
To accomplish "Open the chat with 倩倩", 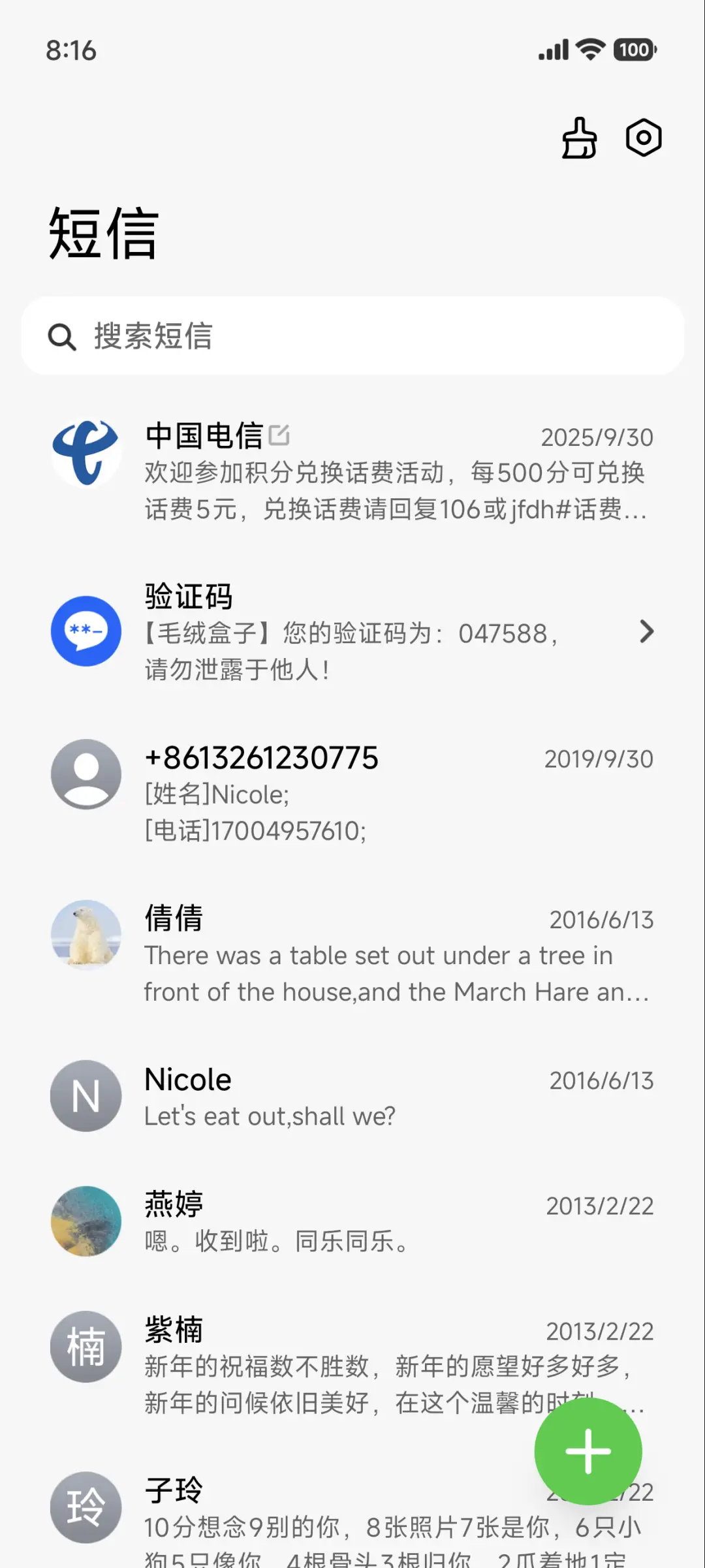I will tap(352, 954).
